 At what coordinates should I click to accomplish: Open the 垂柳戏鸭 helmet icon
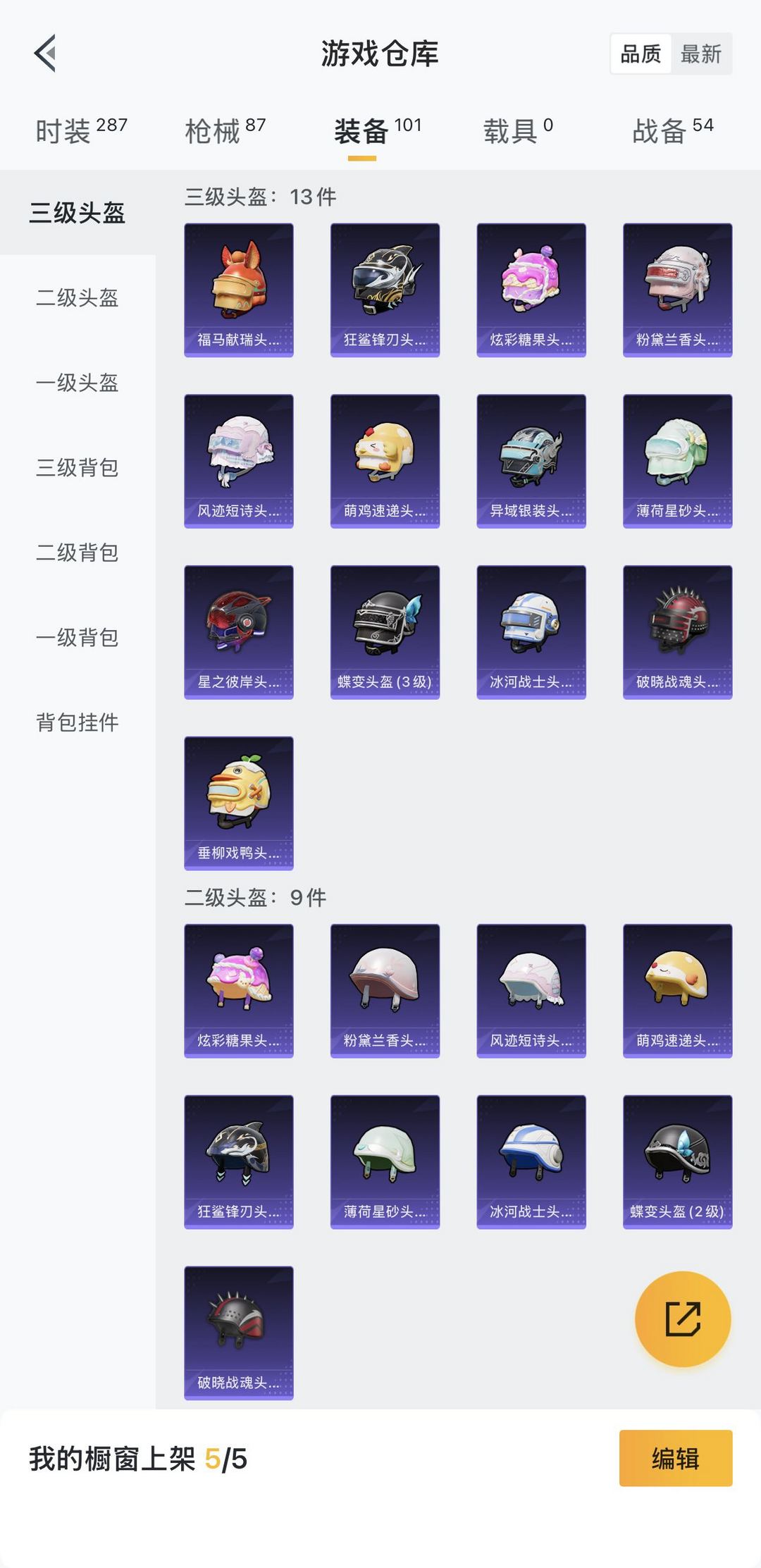(238, 800)
